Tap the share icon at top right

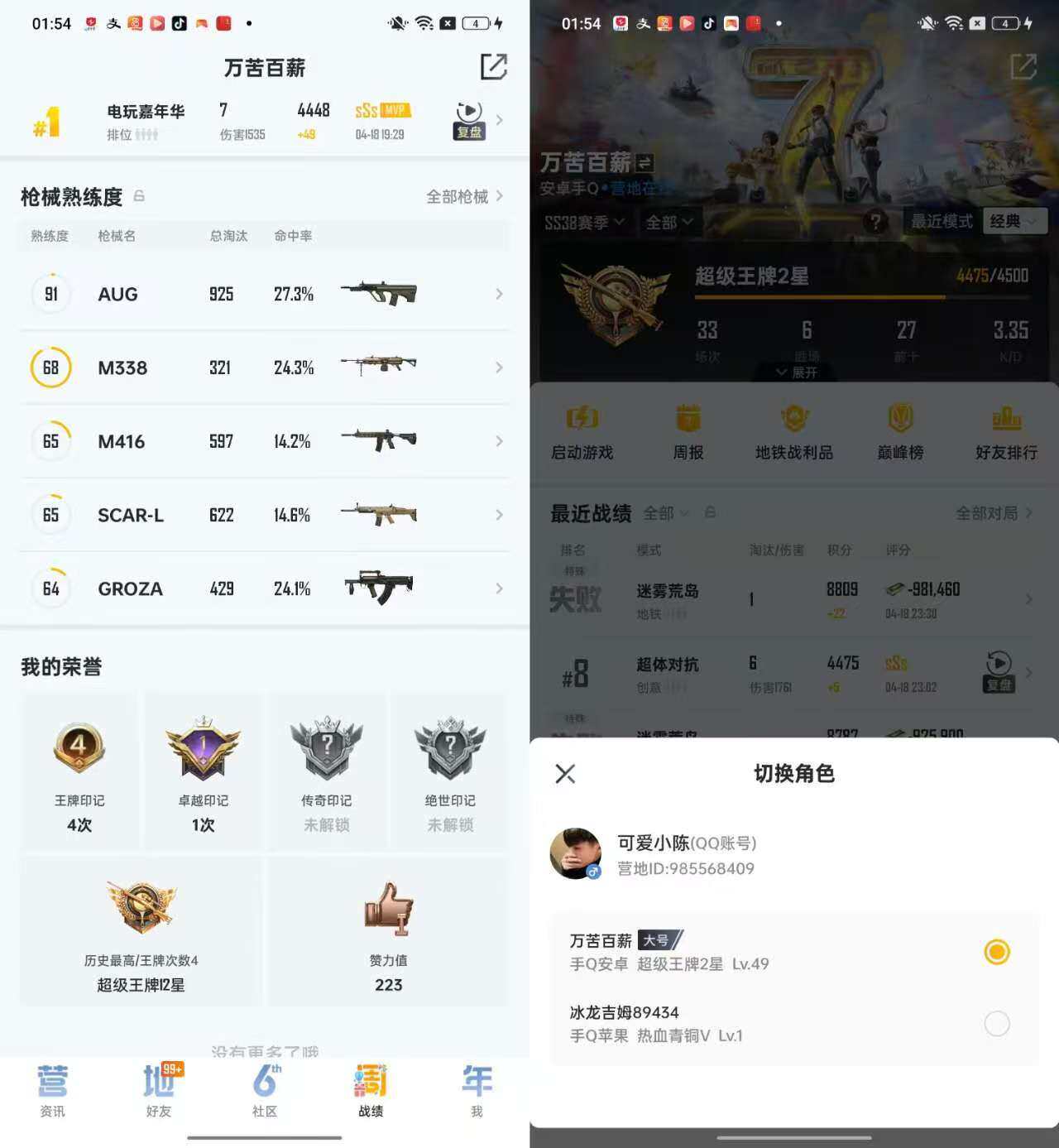[494, 68]
